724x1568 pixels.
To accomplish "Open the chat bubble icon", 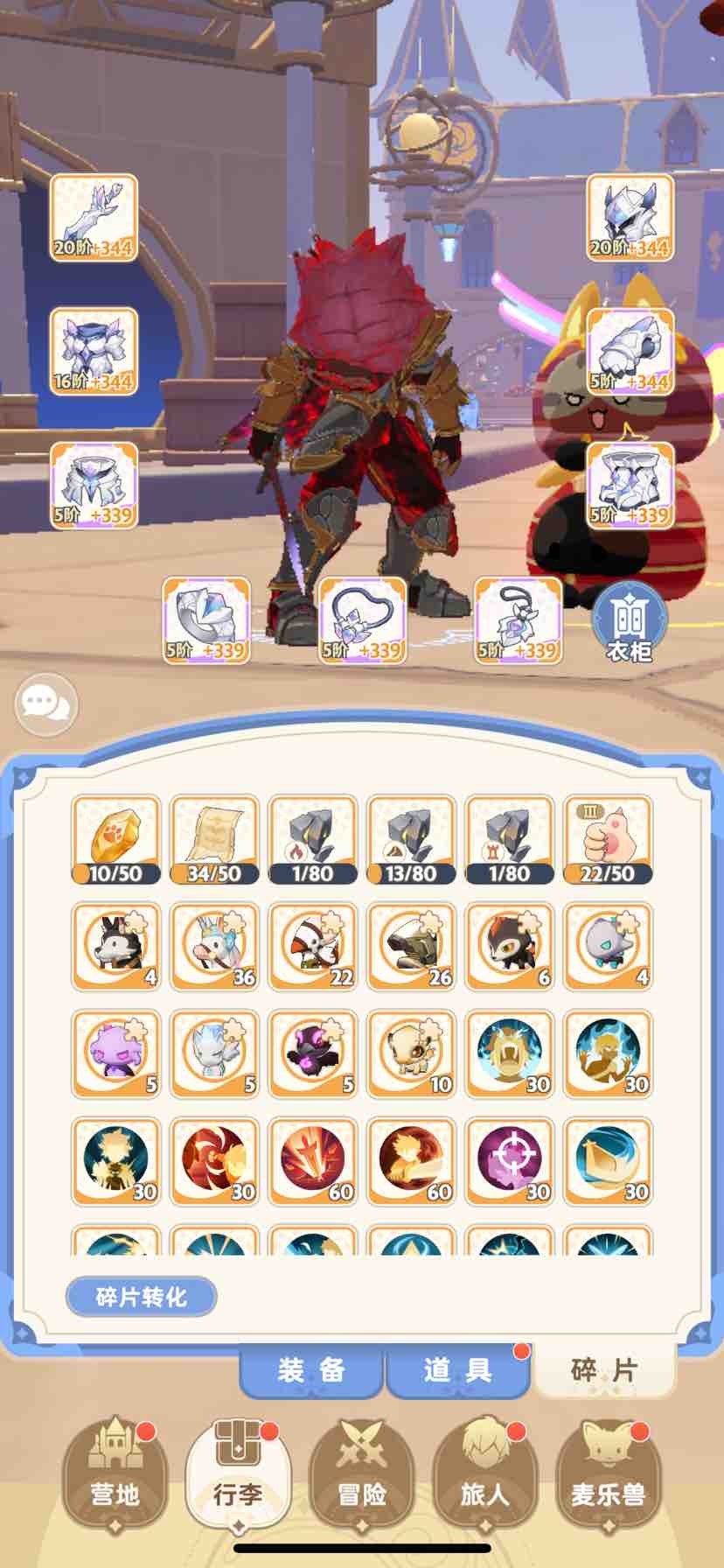I will 46,703.
